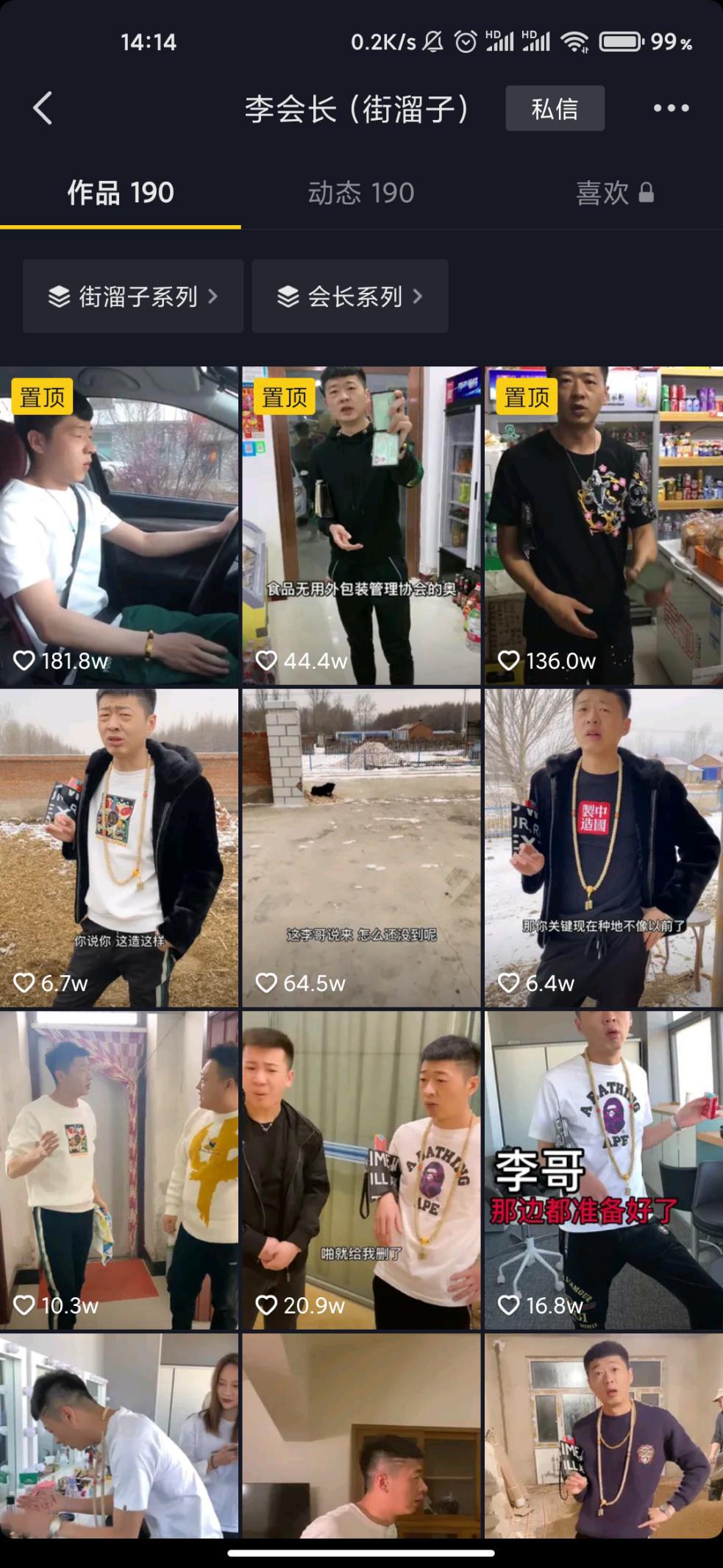Tap the stacked-layers icon on 街溜子系列
Viewport: 723px width, 1568px height.
coord(58,296)
